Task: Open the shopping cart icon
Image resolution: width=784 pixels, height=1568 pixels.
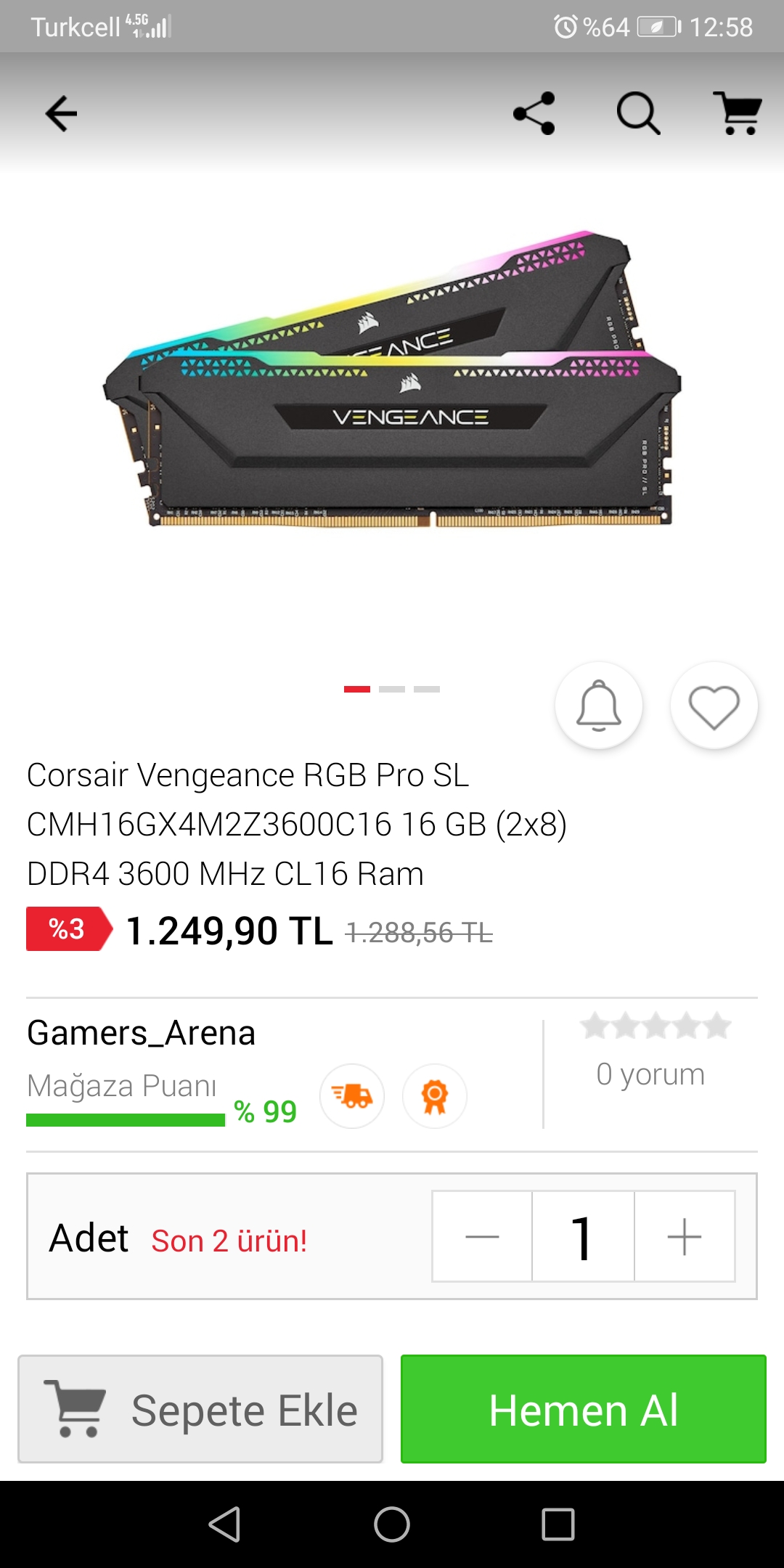Action: [x=737, y=114]
